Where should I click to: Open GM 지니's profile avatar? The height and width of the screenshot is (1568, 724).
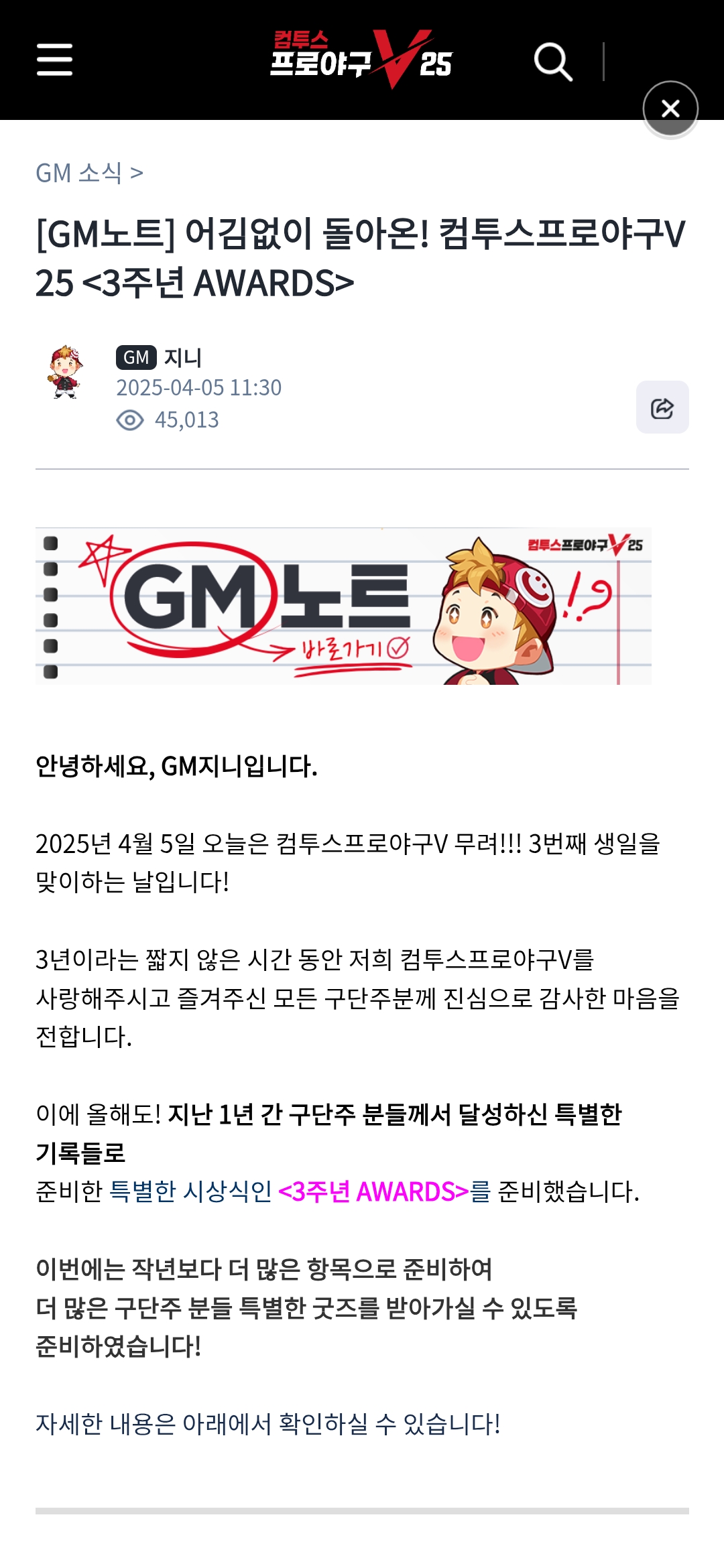pyautogui.click(x=65, y=373)
